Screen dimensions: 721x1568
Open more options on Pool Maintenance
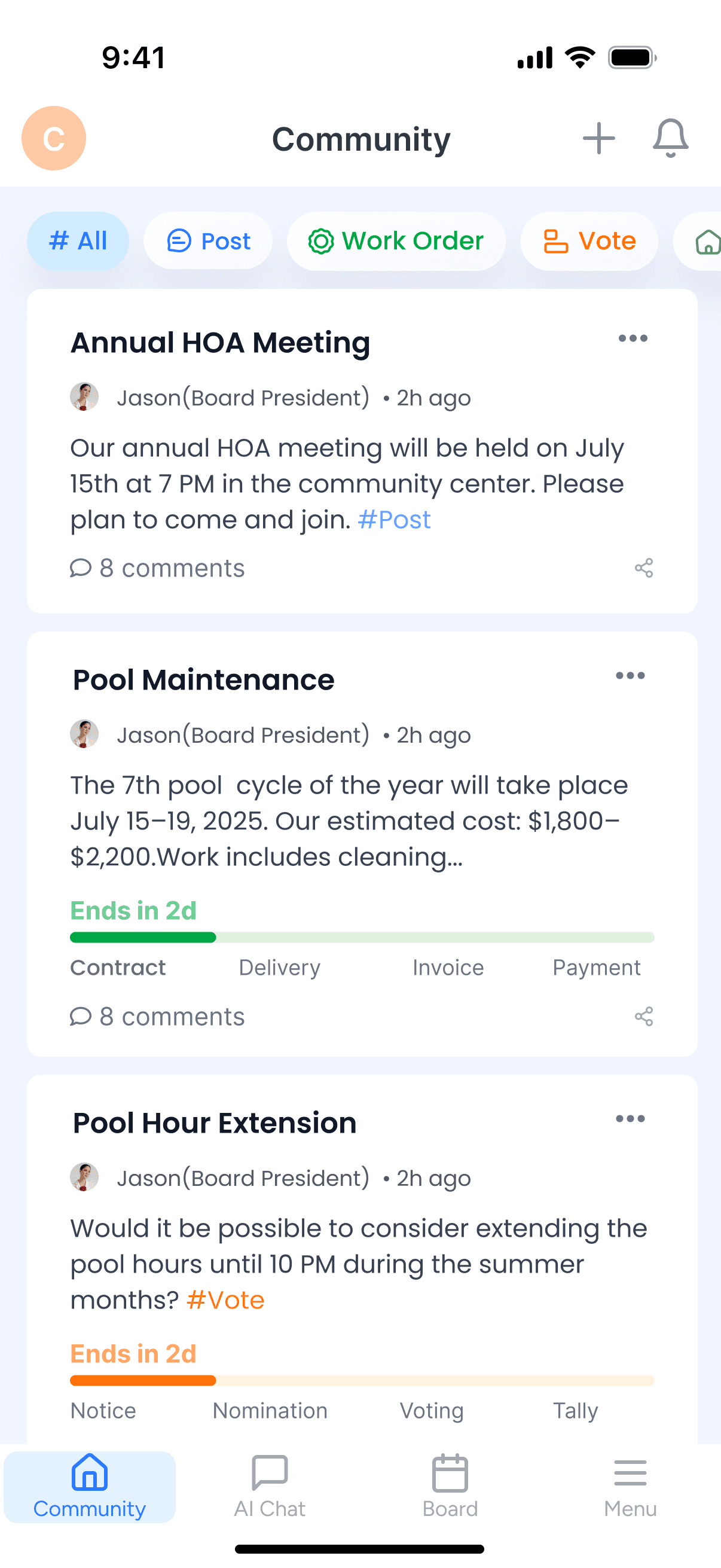[630, 676]
